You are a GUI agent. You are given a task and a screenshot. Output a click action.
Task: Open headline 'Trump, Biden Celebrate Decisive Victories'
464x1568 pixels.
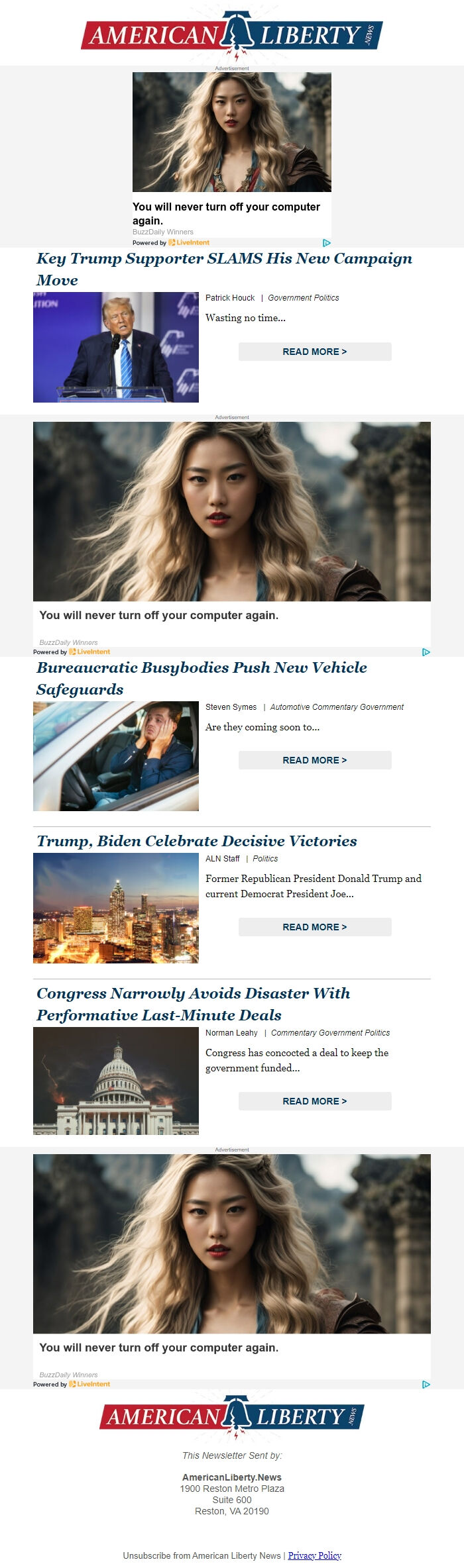[x=197, y=841]
